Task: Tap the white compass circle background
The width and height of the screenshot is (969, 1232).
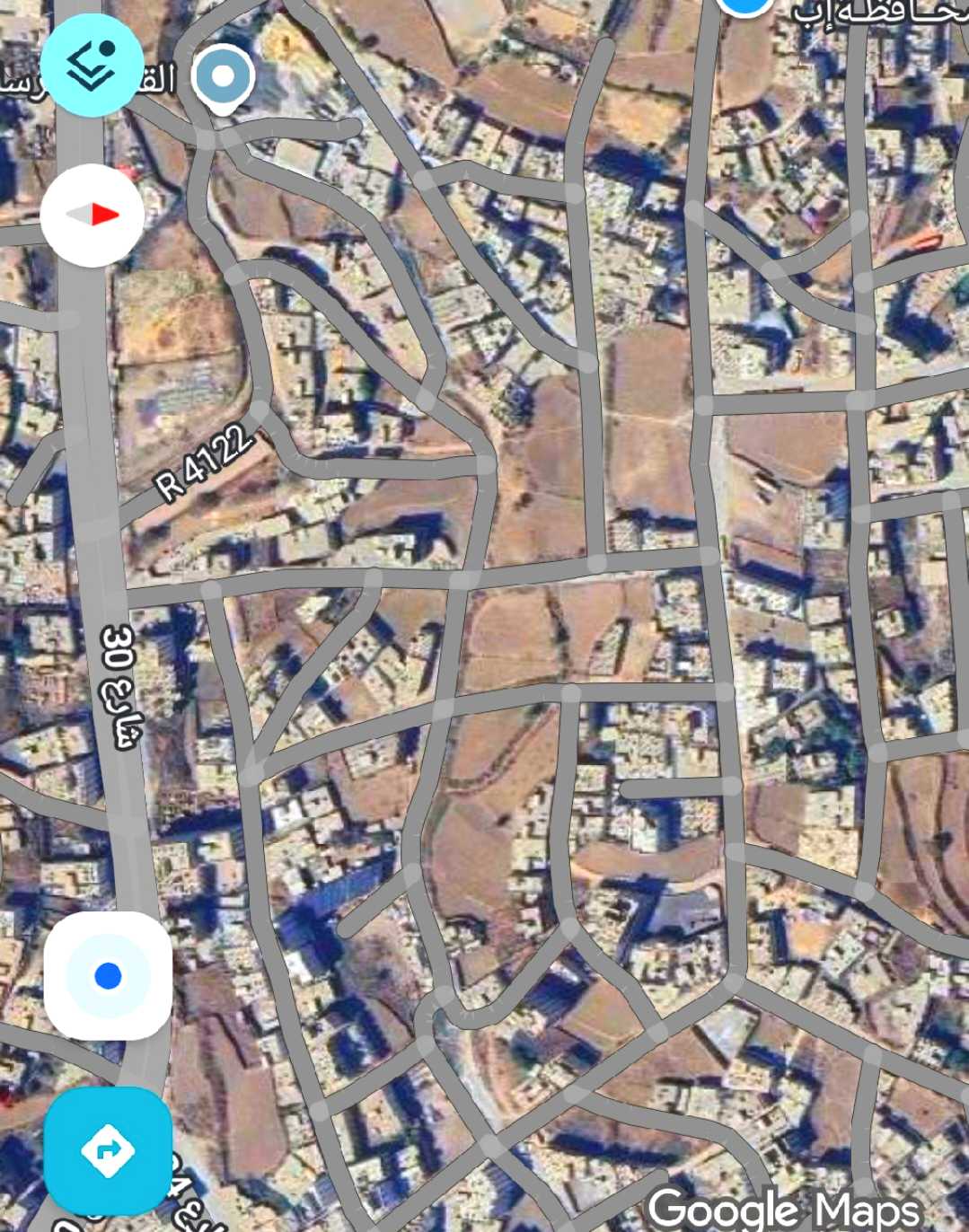Action: pyautogui.click(x=92, y=212)
